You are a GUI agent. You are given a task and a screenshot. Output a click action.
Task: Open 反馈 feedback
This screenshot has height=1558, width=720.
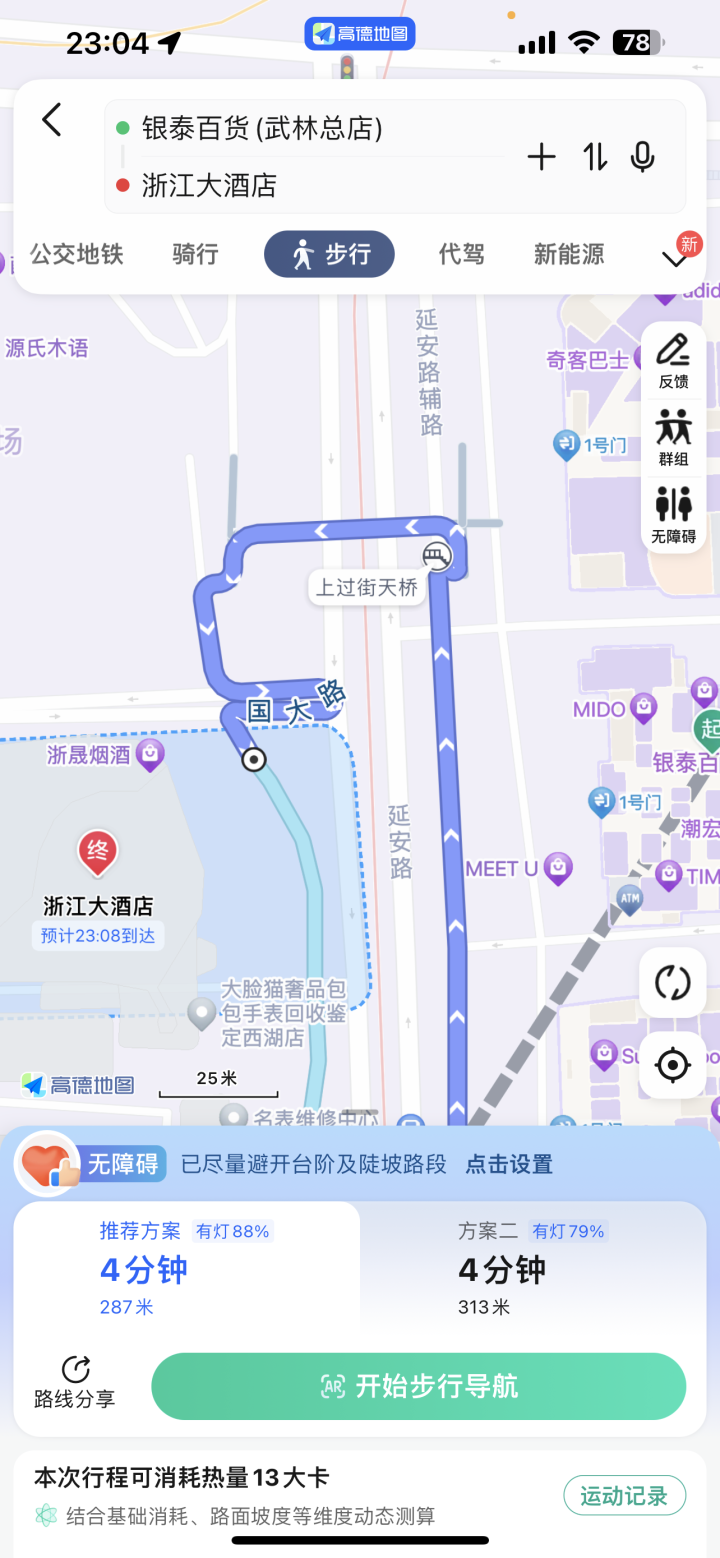pos(673,361)
